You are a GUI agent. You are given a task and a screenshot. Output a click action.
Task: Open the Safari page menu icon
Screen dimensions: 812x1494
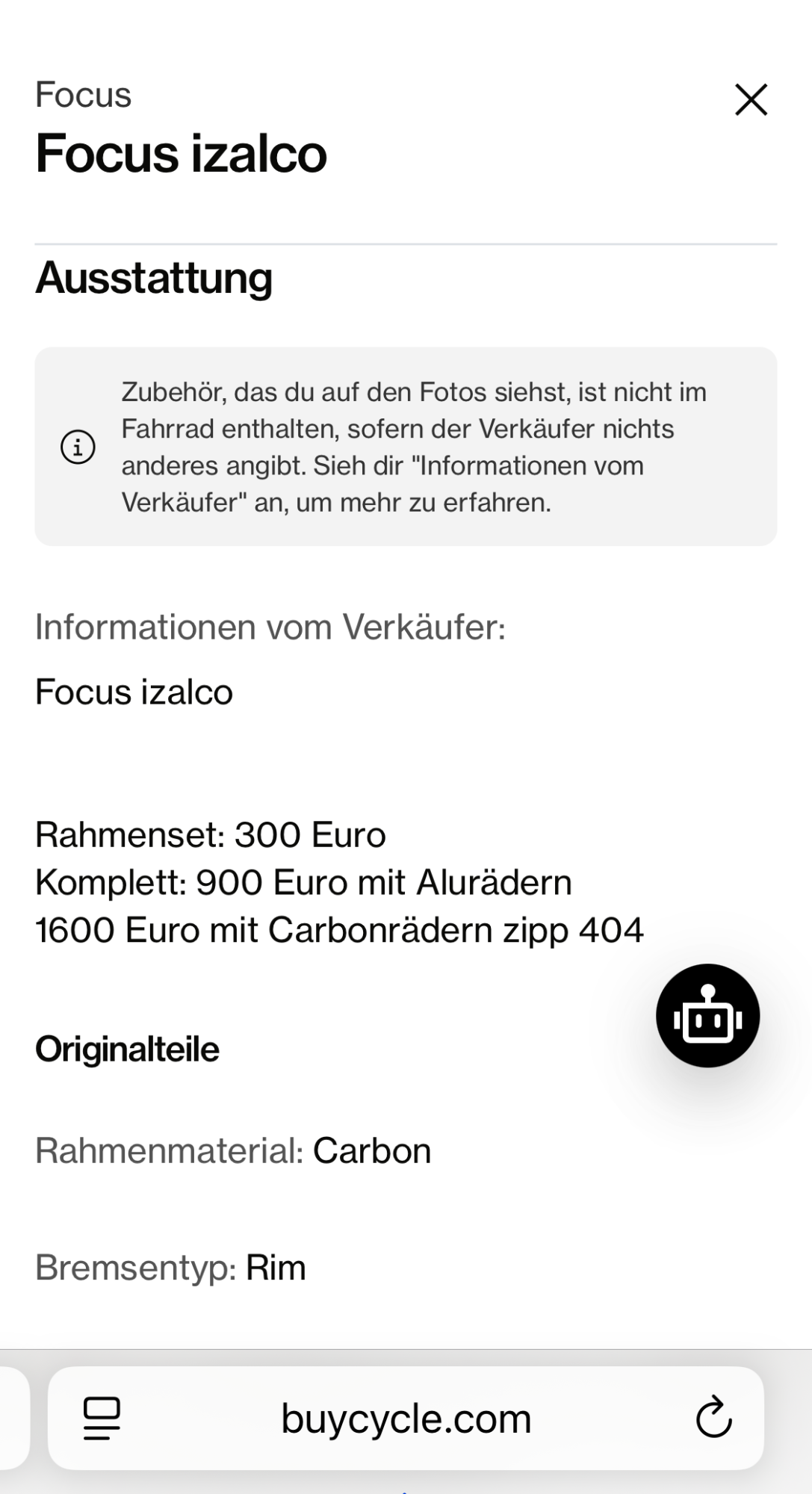coord(102,1418)
